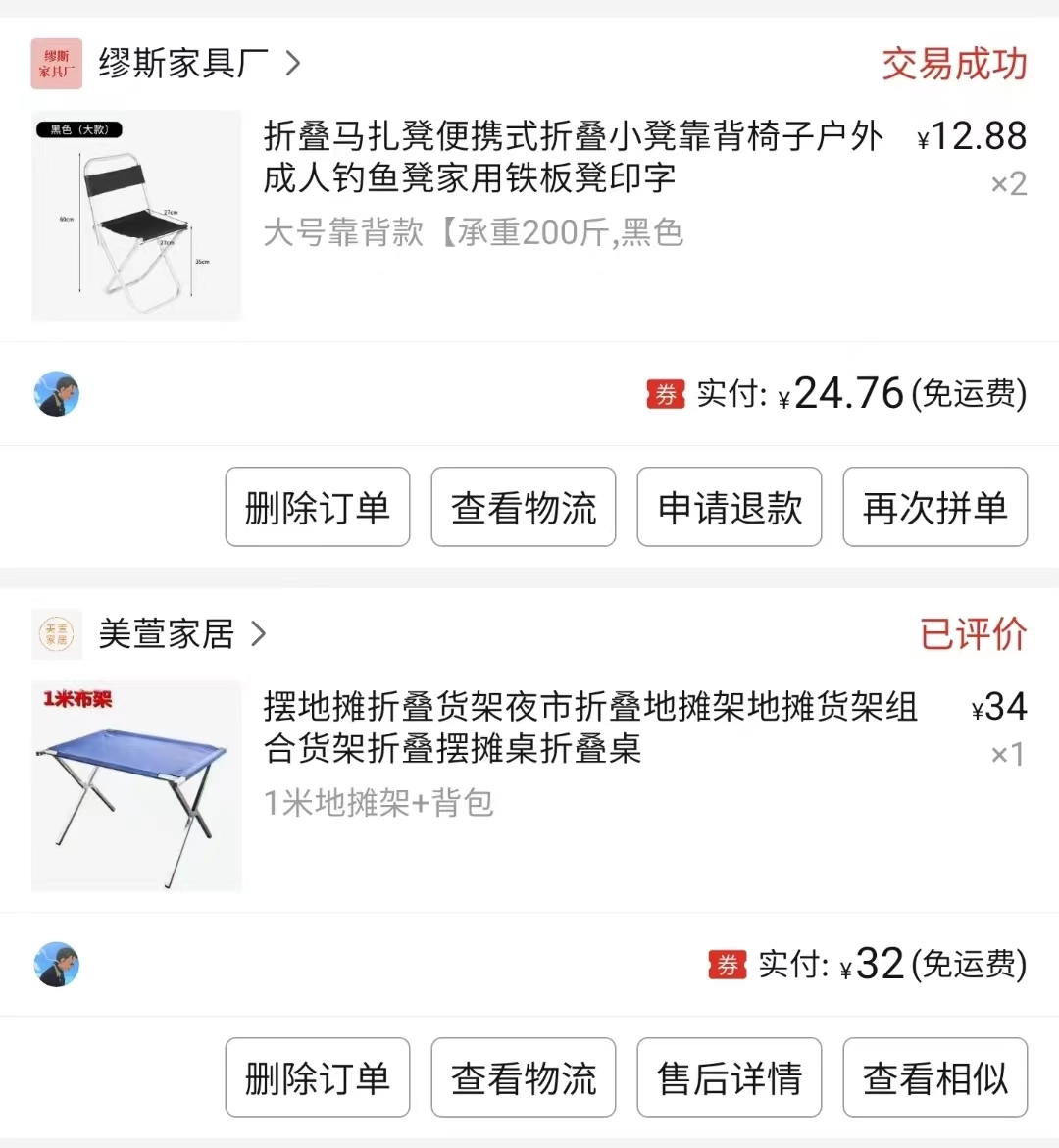
Task: Open the 缪斯家具厂 store page
Action: click(x=183, y=64)
